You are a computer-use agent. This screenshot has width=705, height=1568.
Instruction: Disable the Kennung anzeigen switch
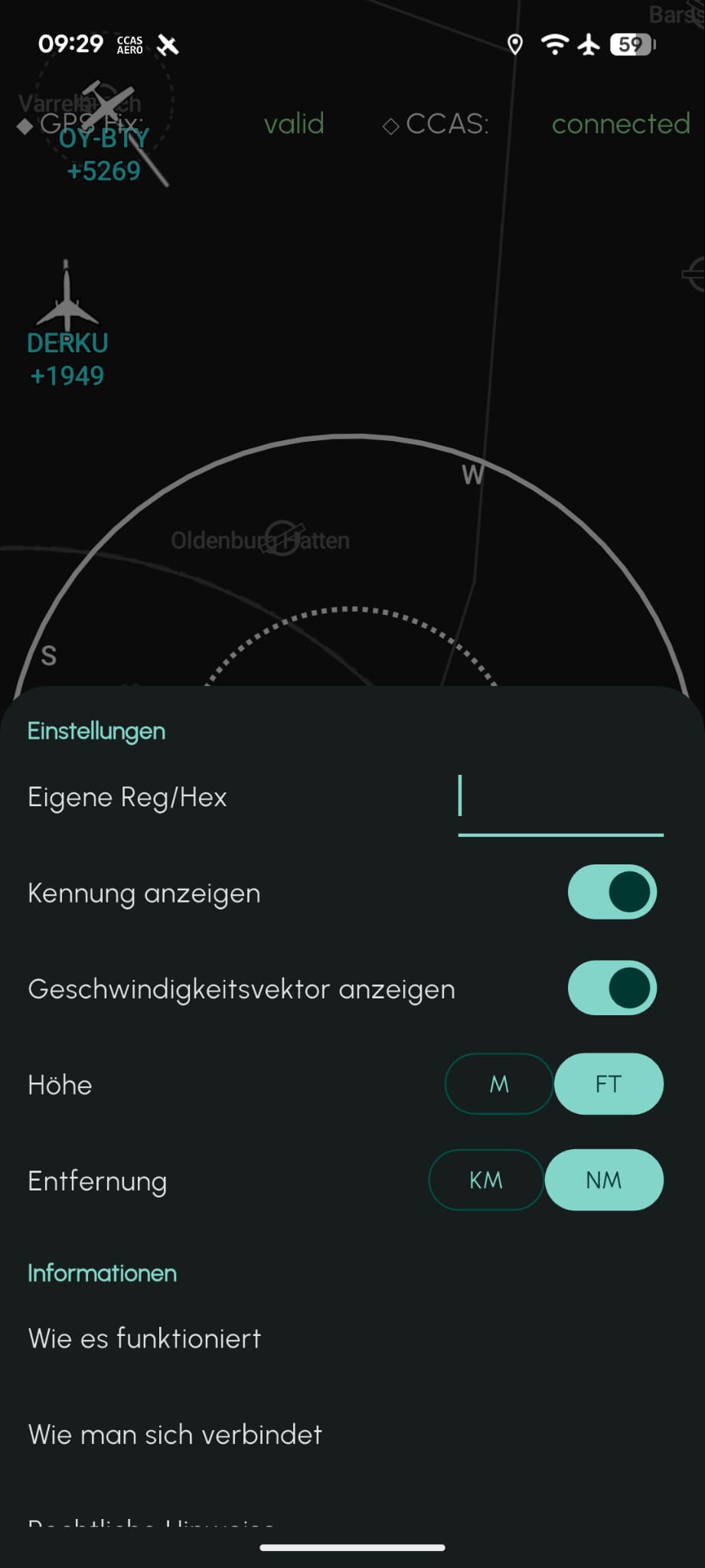tap(612, 892)
